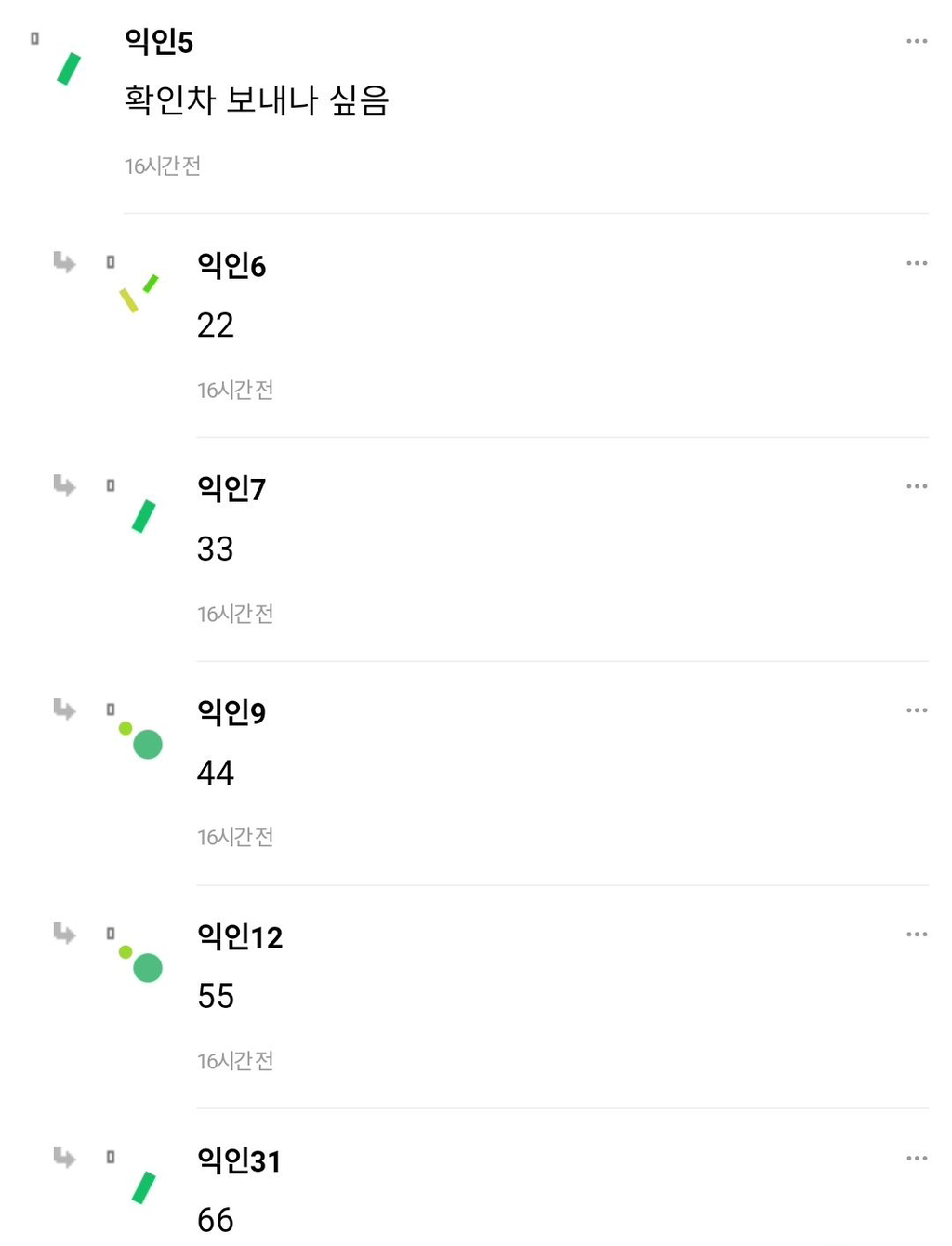Click the nickname 익인31
The width and height of the screenshot is (952, 1246).
[240, 1160]
